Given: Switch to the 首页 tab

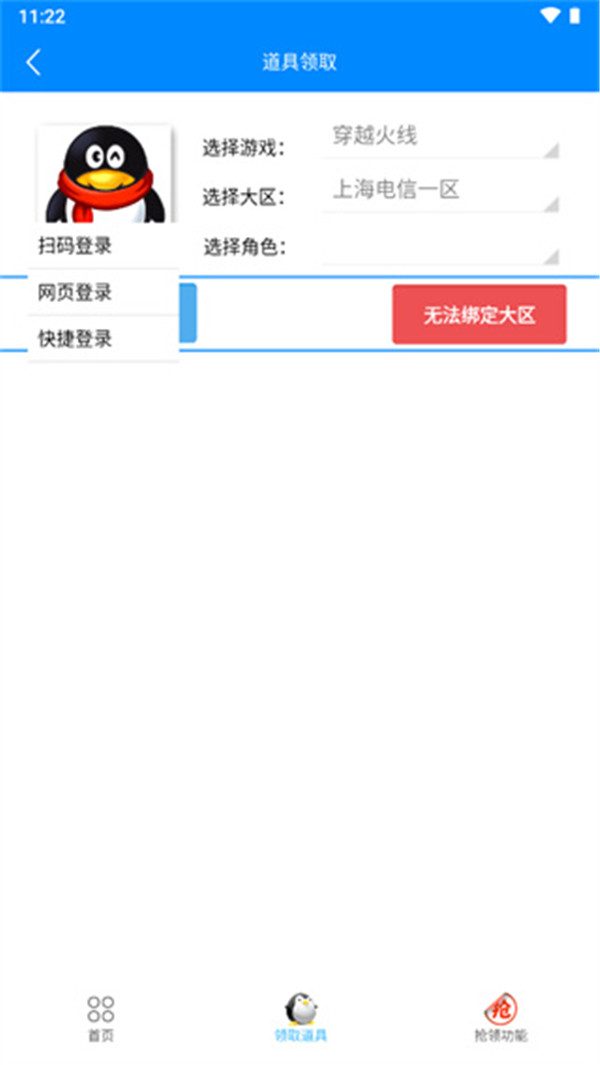Looking at the screenshot, I should point(101,1017).
